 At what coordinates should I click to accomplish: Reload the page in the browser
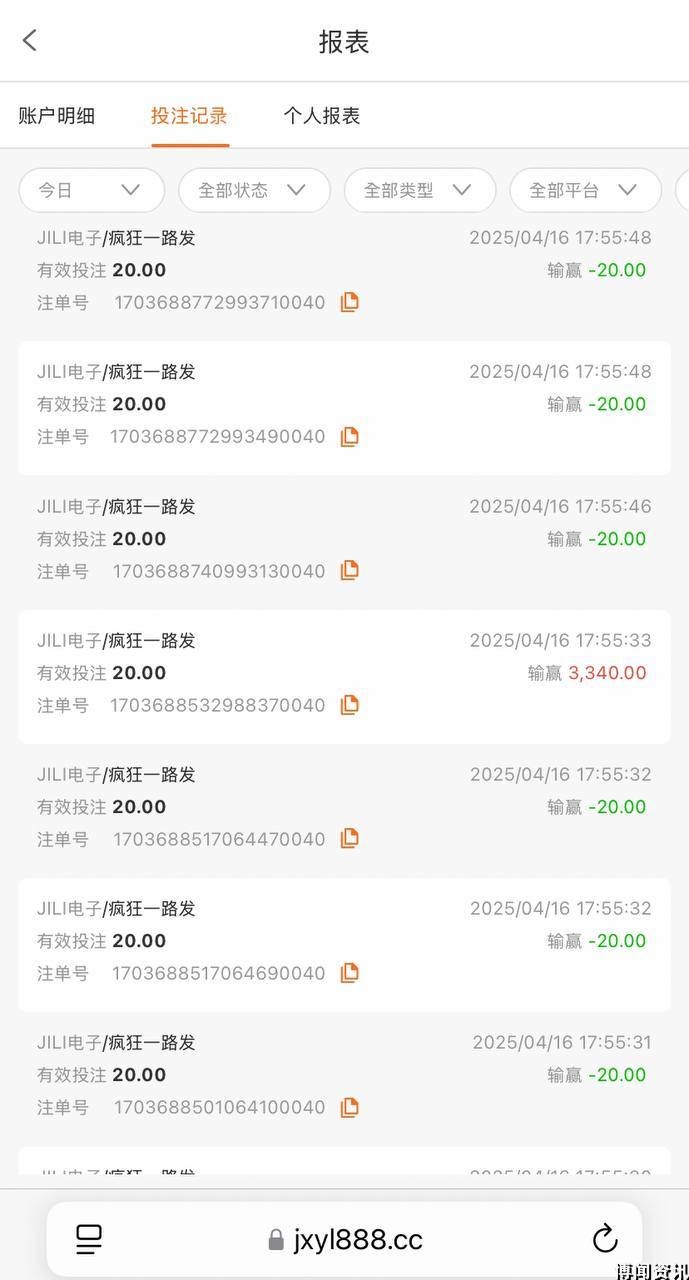pos(605,1240)
